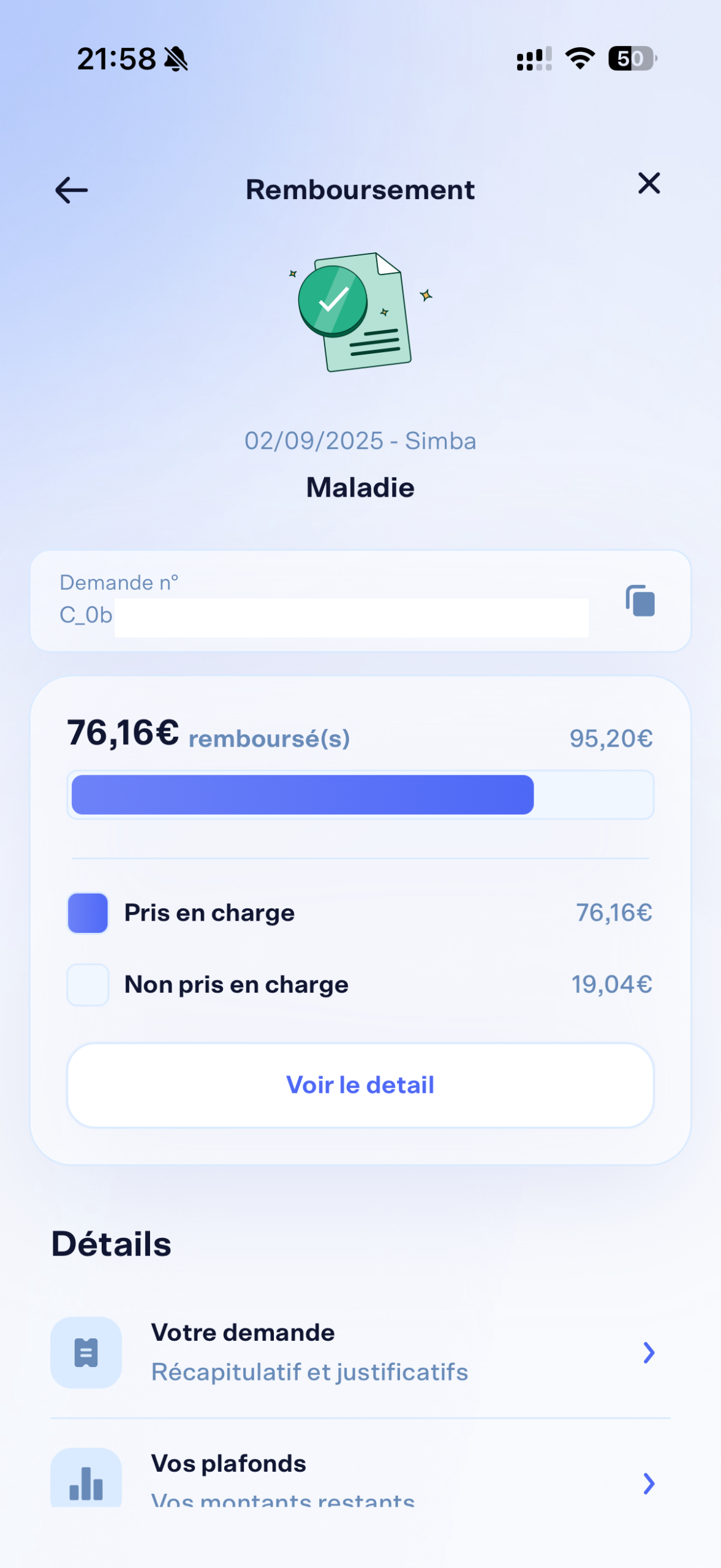Viewport: 721px width, 1568px height.
Task: Close the Remboursement screen
Action: click(x=649, y=183)
